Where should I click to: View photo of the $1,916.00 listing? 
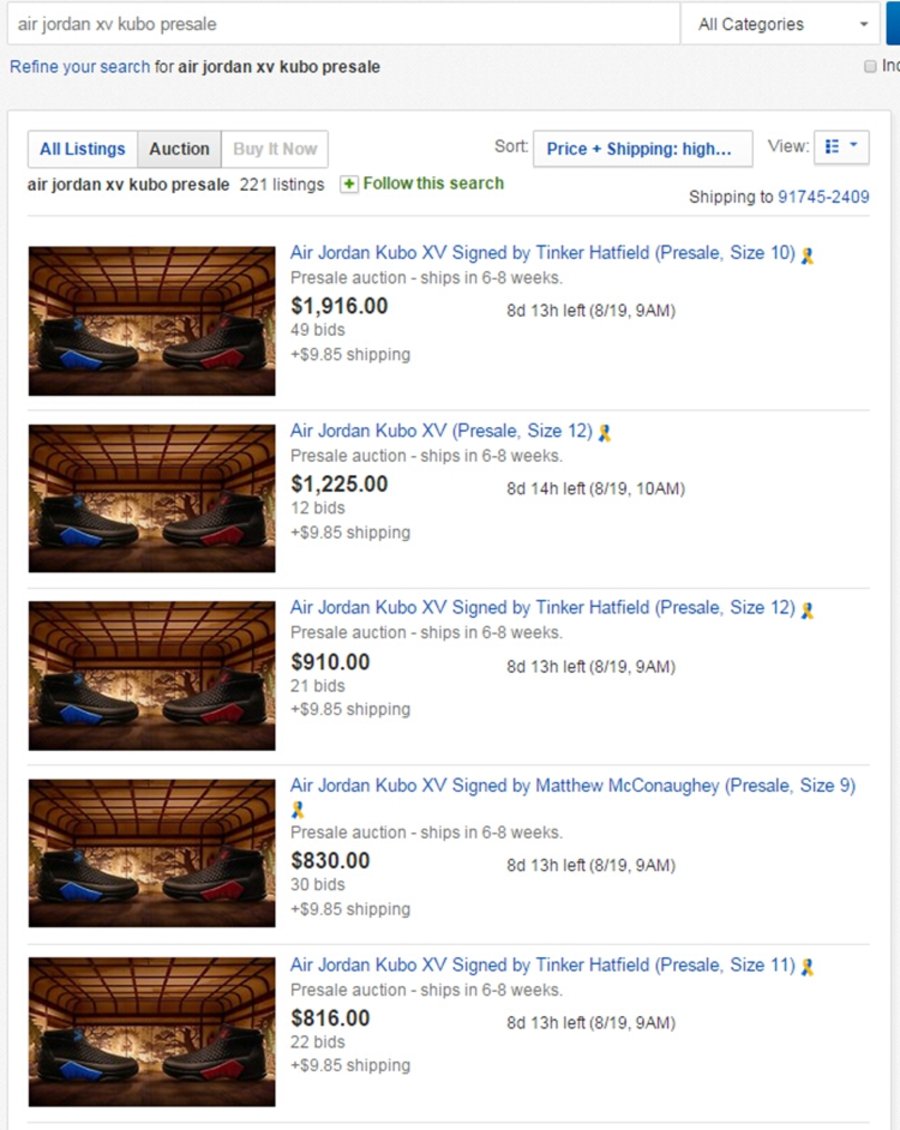point(152,321)
